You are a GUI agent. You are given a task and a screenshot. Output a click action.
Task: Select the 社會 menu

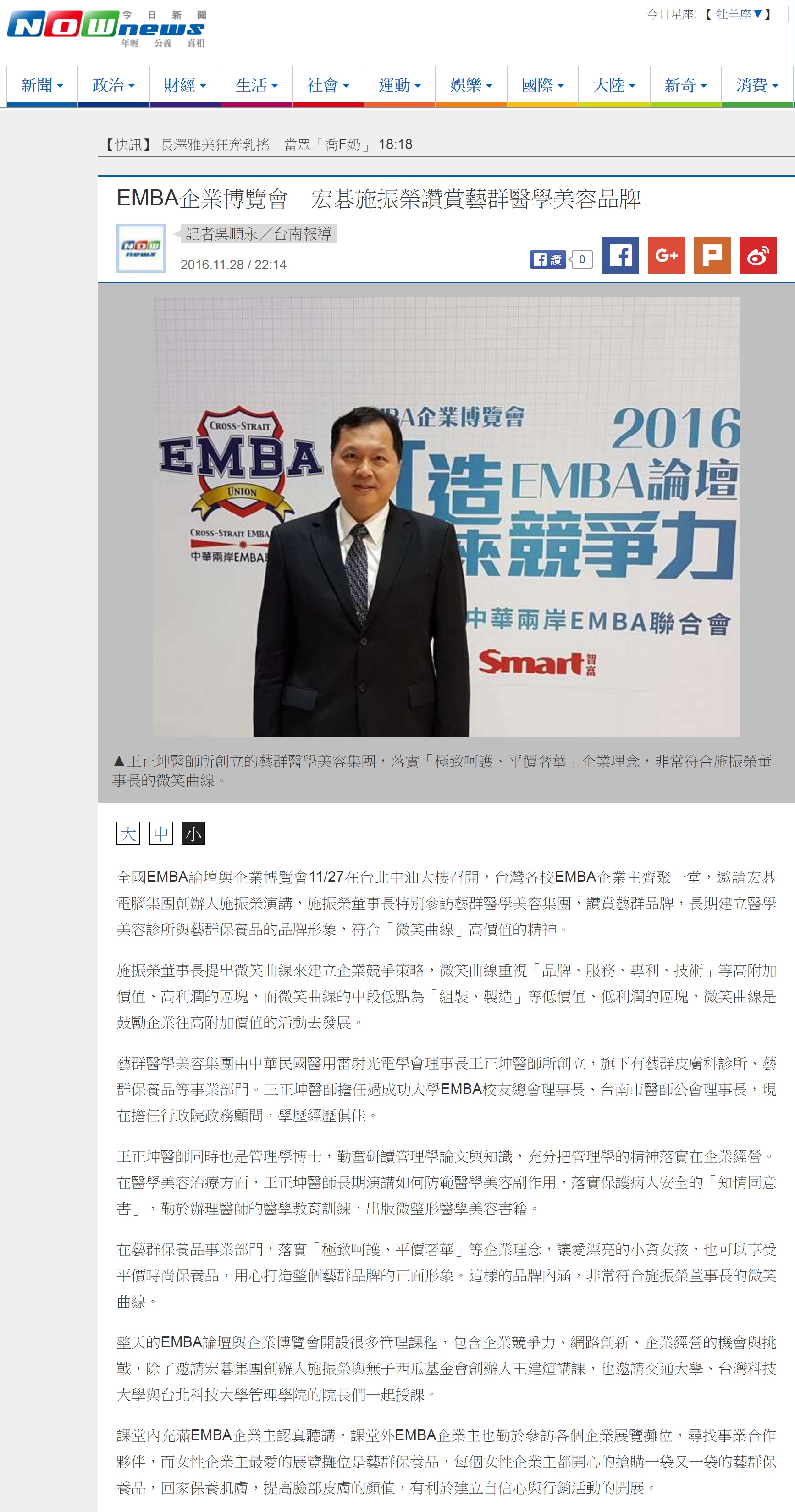click(328, 86)
